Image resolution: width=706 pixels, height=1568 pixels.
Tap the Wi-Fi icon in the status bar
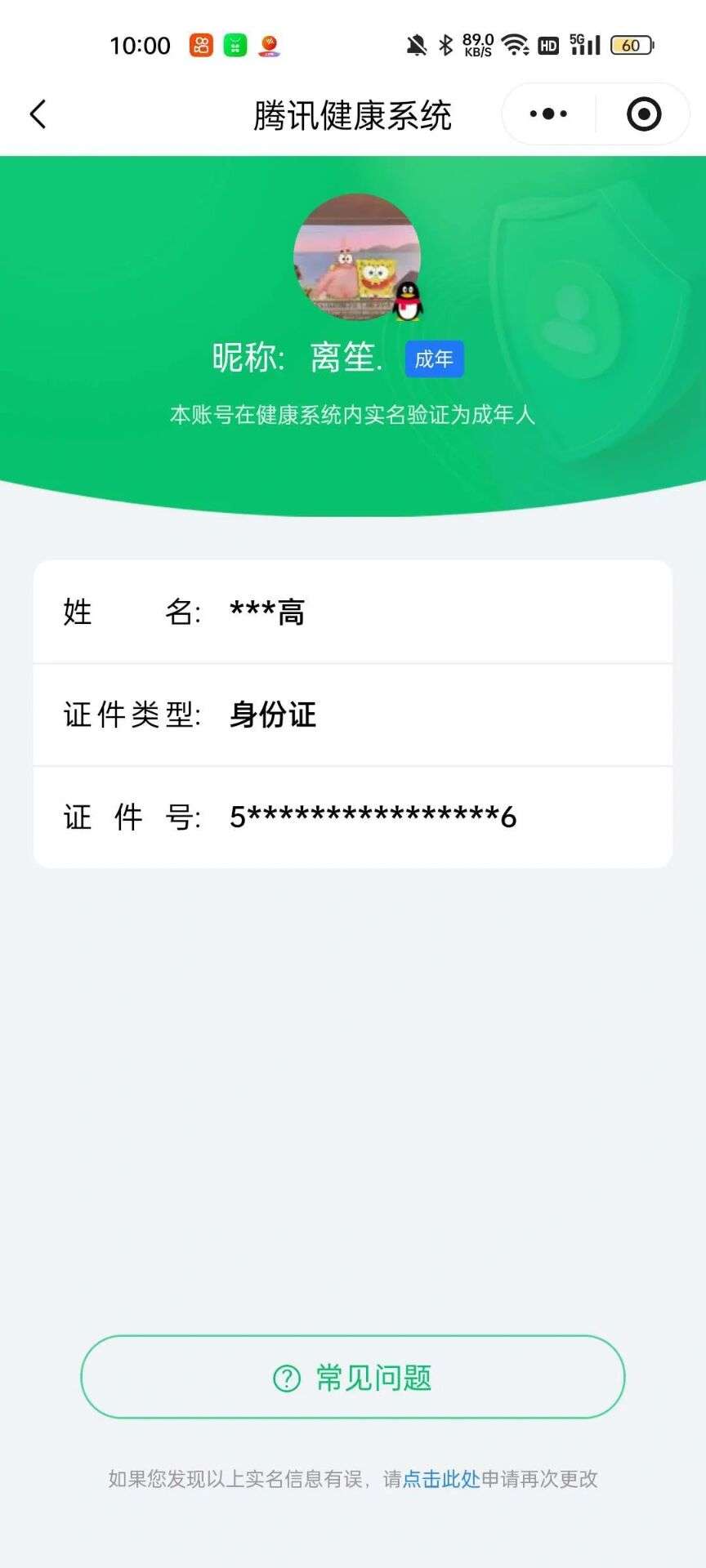coord(515,45)
